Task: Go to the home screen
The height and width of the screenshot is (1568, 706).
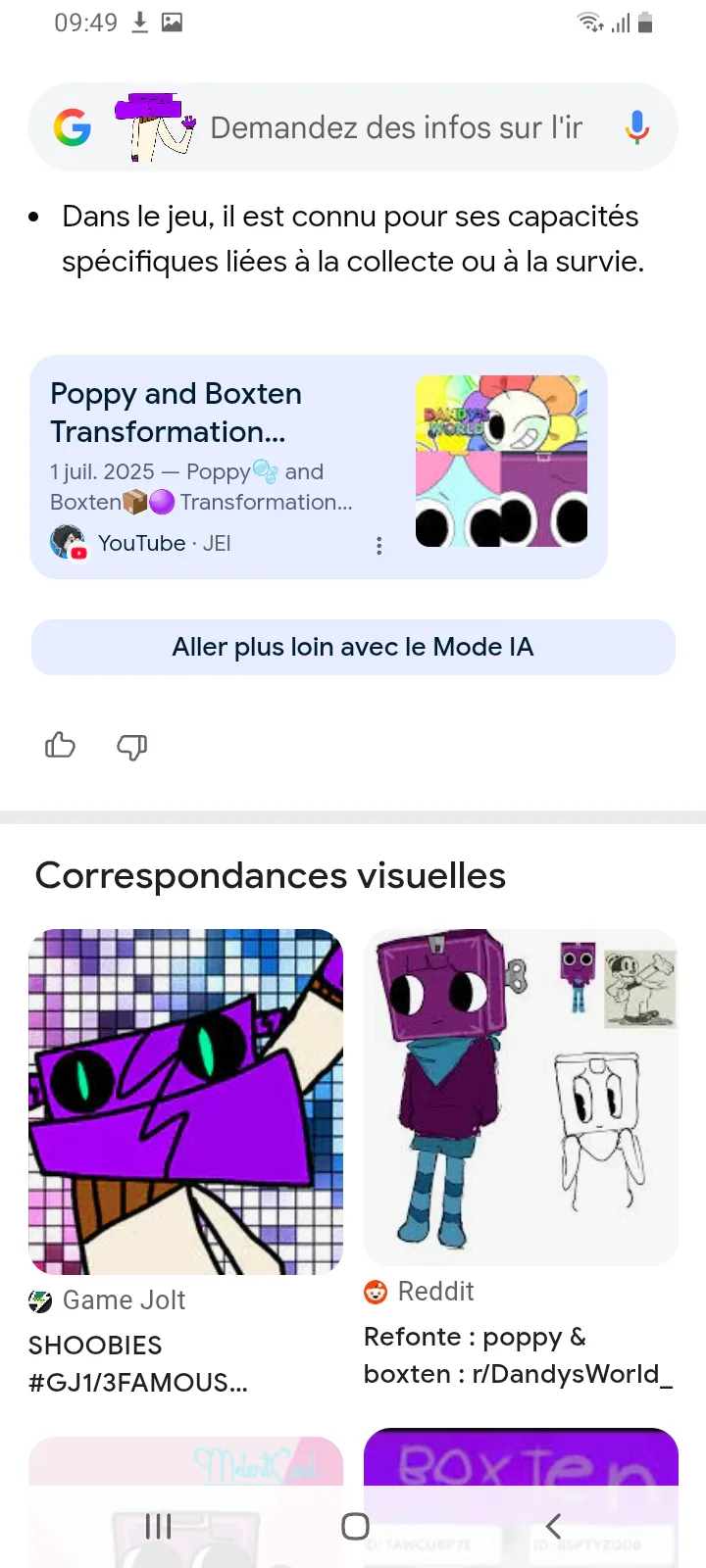Action: click(355, 1526)
